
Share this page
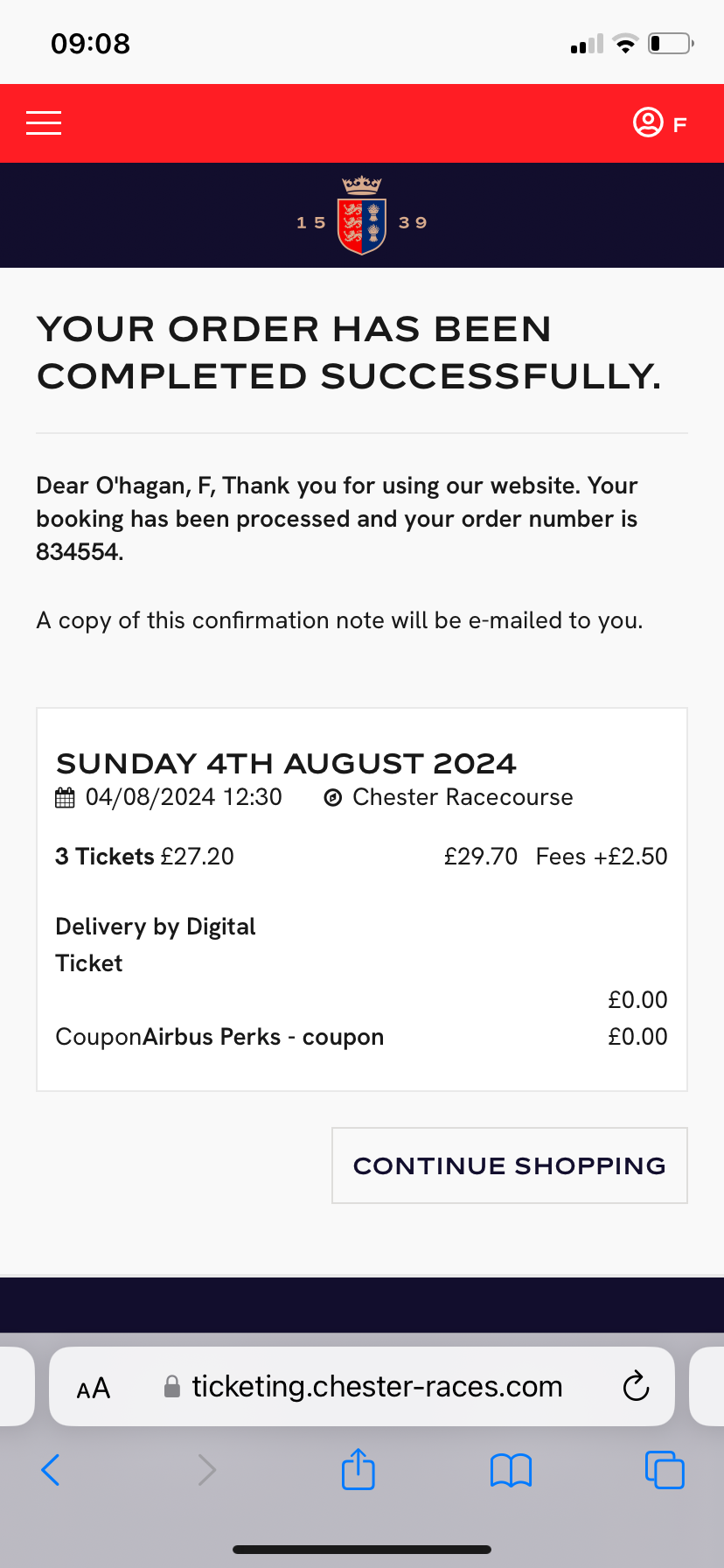(x=359, y=1469)
